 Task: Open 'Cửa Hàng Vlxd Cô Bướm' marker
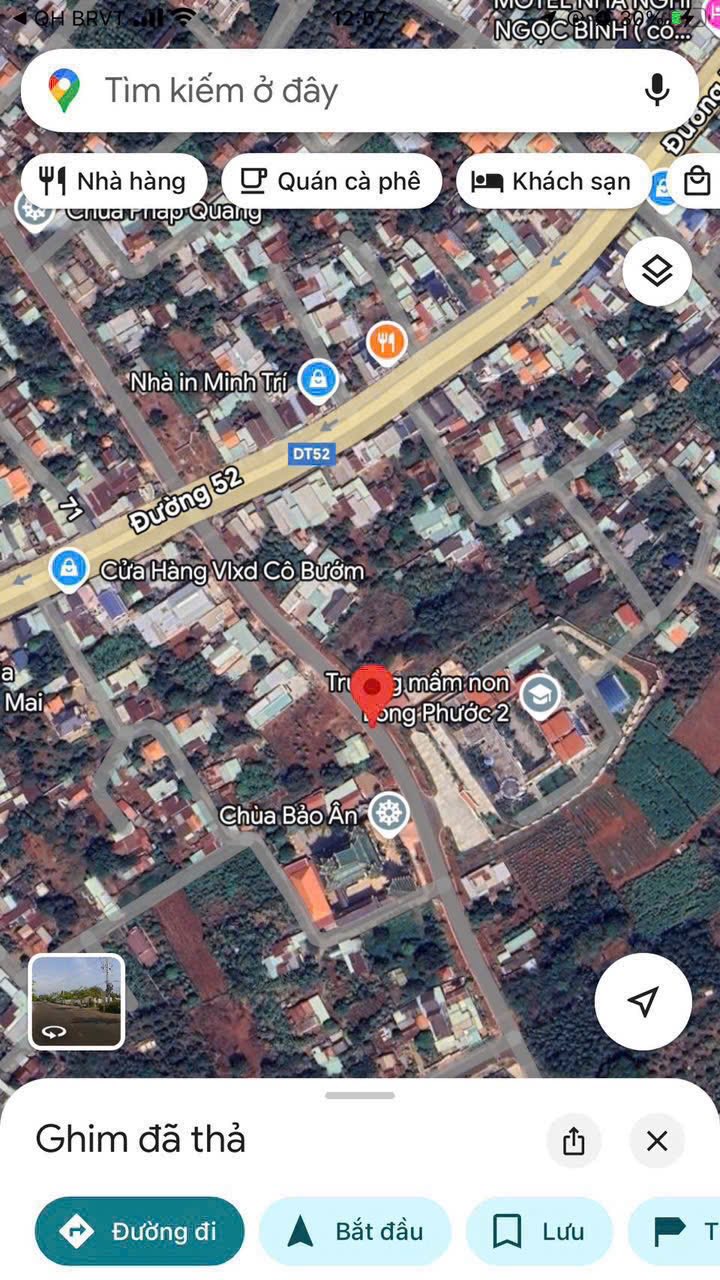pos(68,570)
